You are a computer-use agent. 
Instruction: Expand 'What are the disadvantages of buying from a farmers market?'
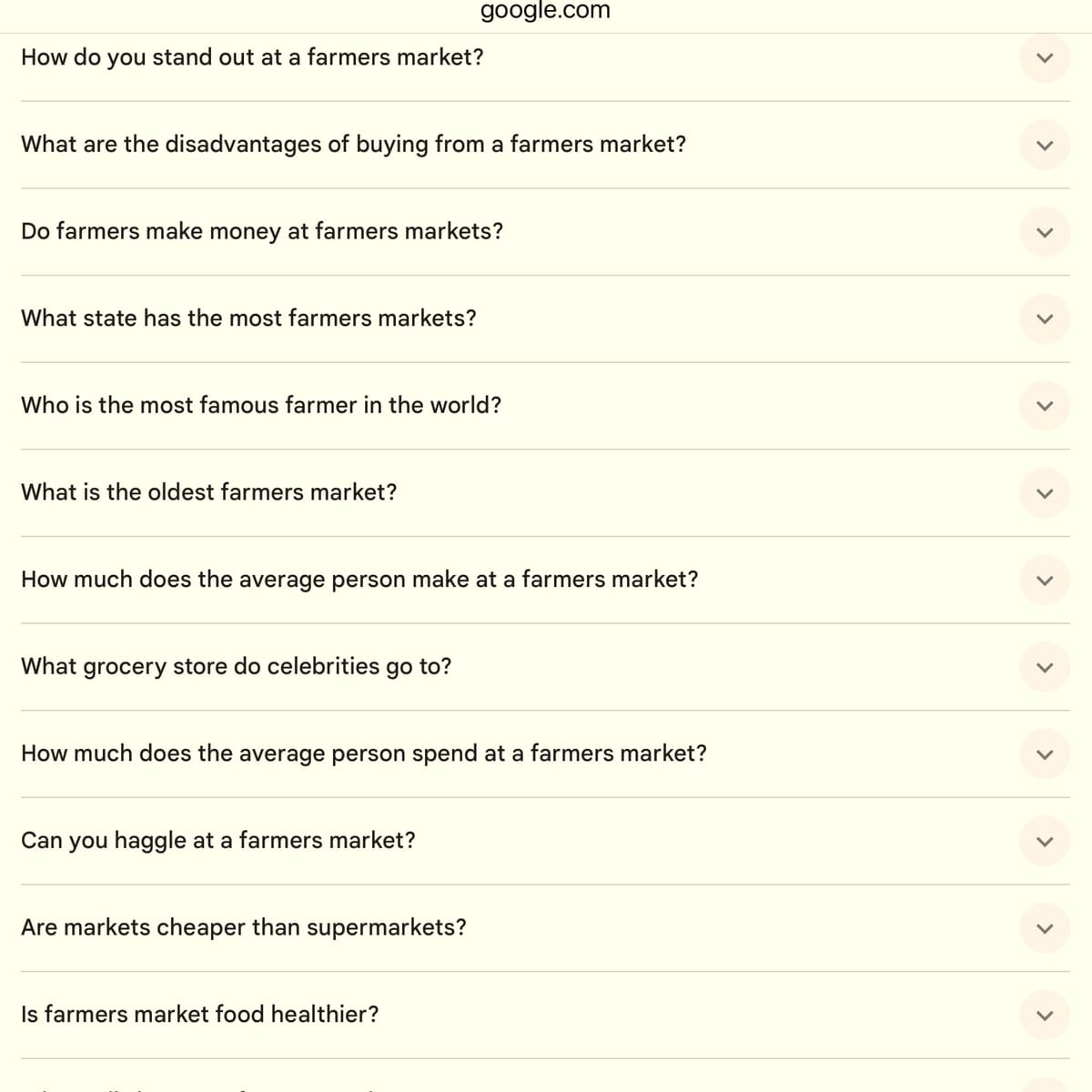[1045, 146]
